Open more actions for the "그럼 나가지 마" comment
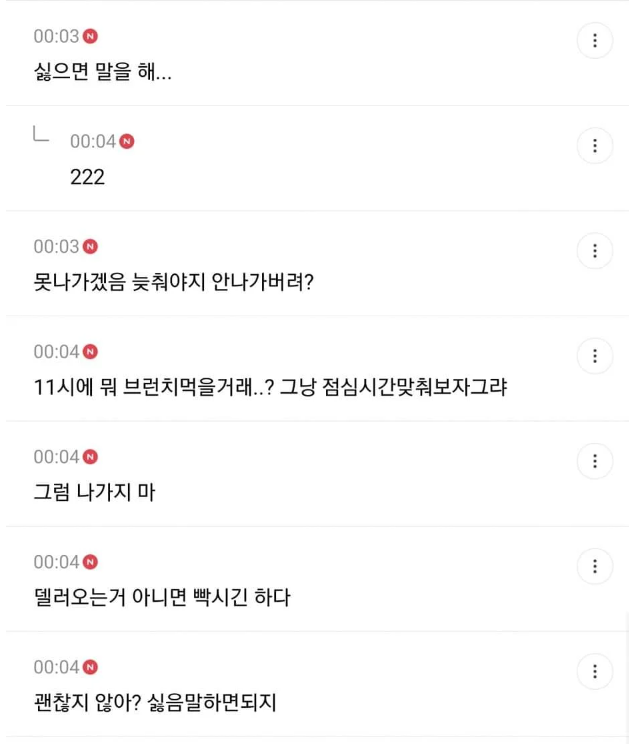The height and width of the screenshot is (744, 629). [595, 461]
